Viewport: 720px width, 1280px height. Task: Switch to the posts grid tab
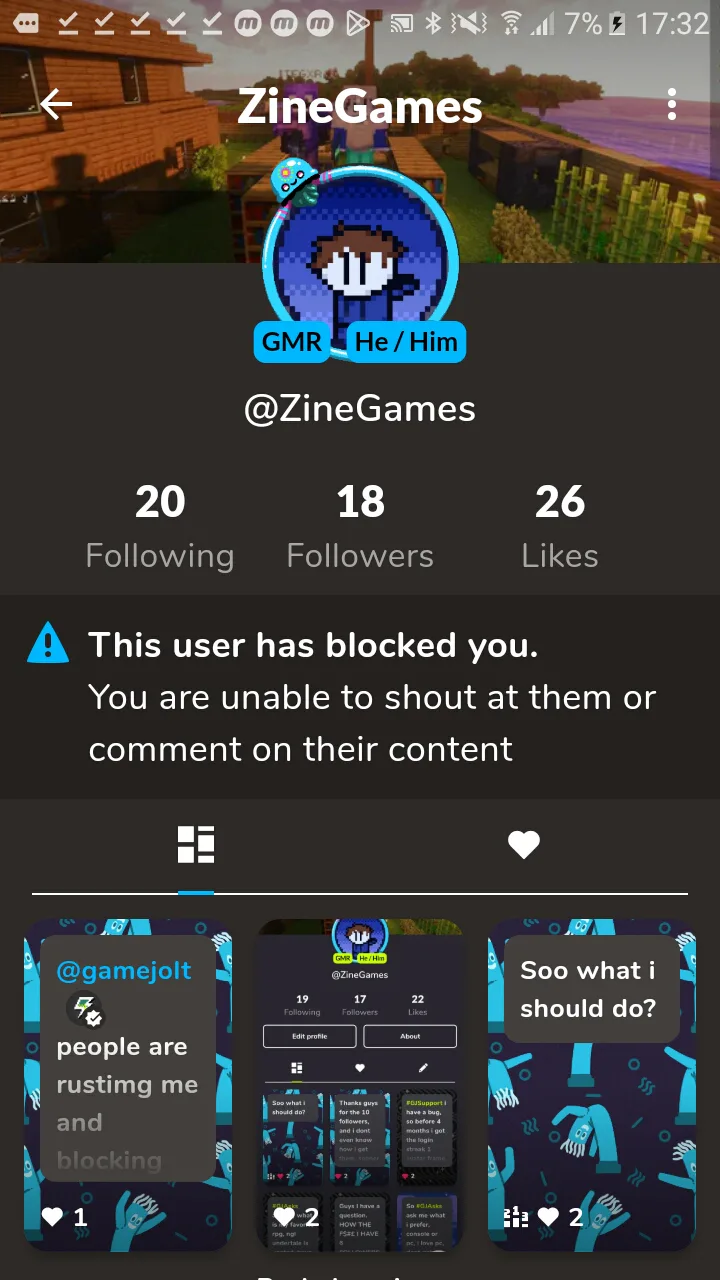(x=196, y=845)
